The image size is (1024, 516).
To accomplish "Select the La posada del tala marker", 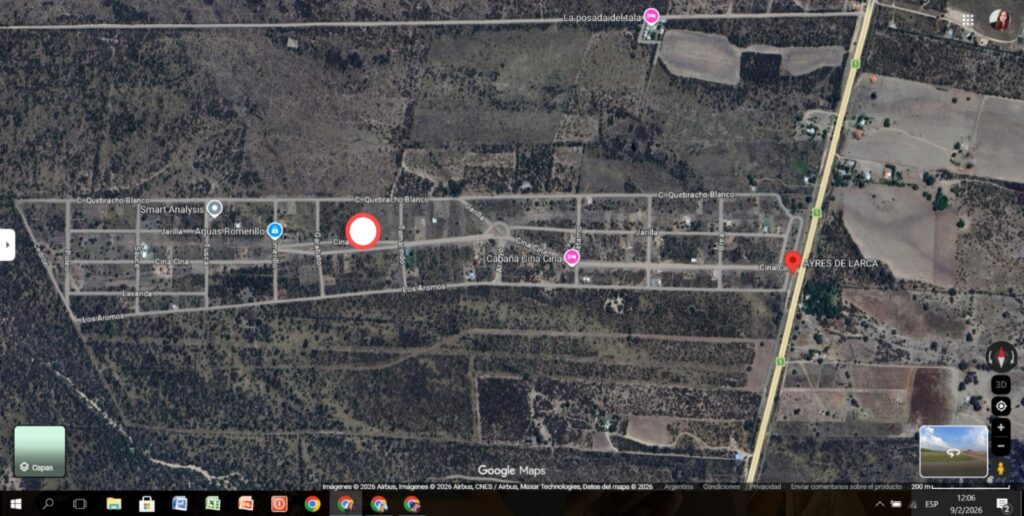I will [x=652, y=16].
